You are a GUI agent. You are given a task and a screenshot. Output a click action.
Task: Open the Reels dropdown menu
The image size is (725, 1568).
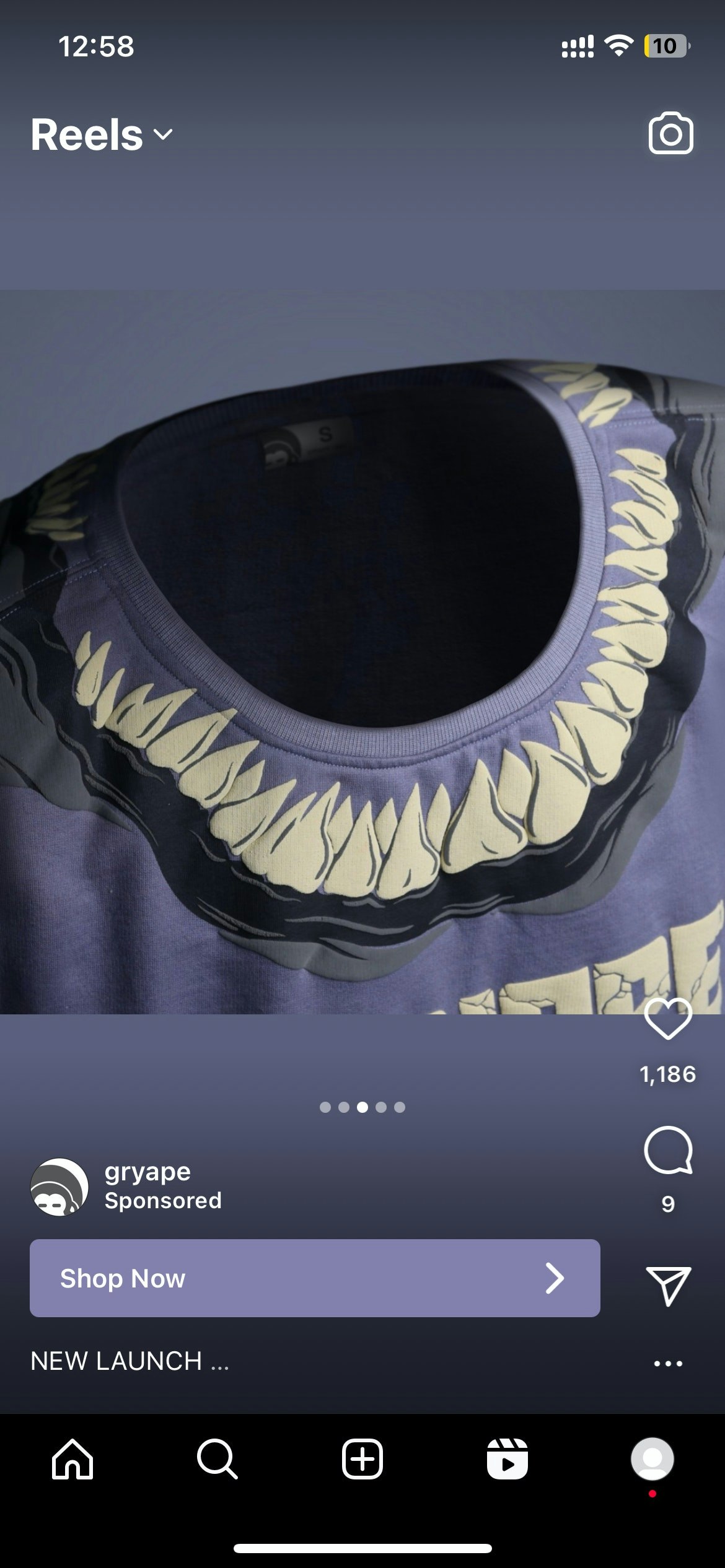coord(102,135)
